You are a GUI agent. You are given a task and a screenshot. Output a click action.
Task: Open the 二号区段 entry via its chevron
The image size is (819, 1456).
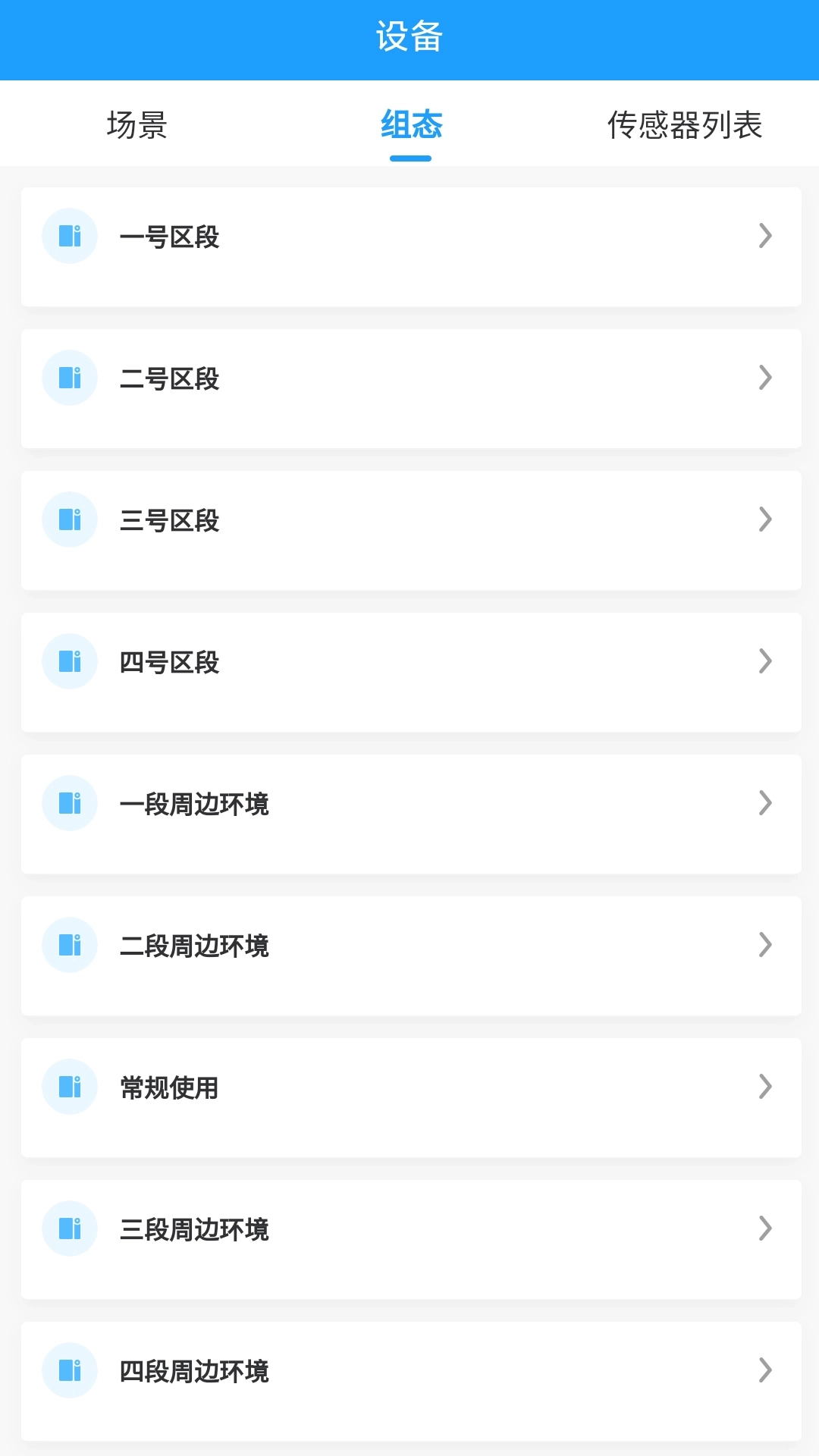[x=765, y=377]
